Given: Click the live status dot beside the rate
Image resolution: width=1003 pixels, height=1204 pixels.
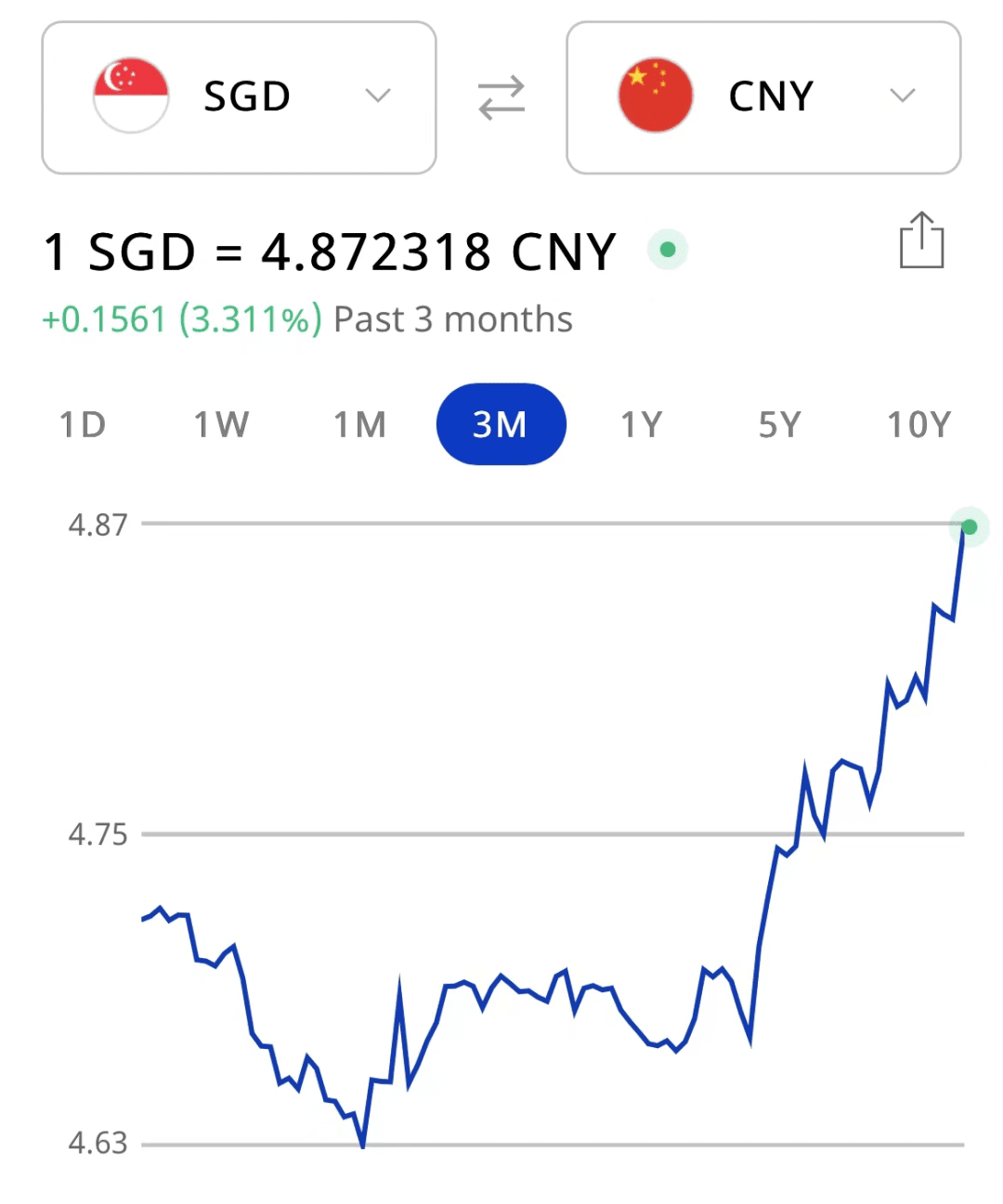Looking at the screenshot, I should pos(668,249).
